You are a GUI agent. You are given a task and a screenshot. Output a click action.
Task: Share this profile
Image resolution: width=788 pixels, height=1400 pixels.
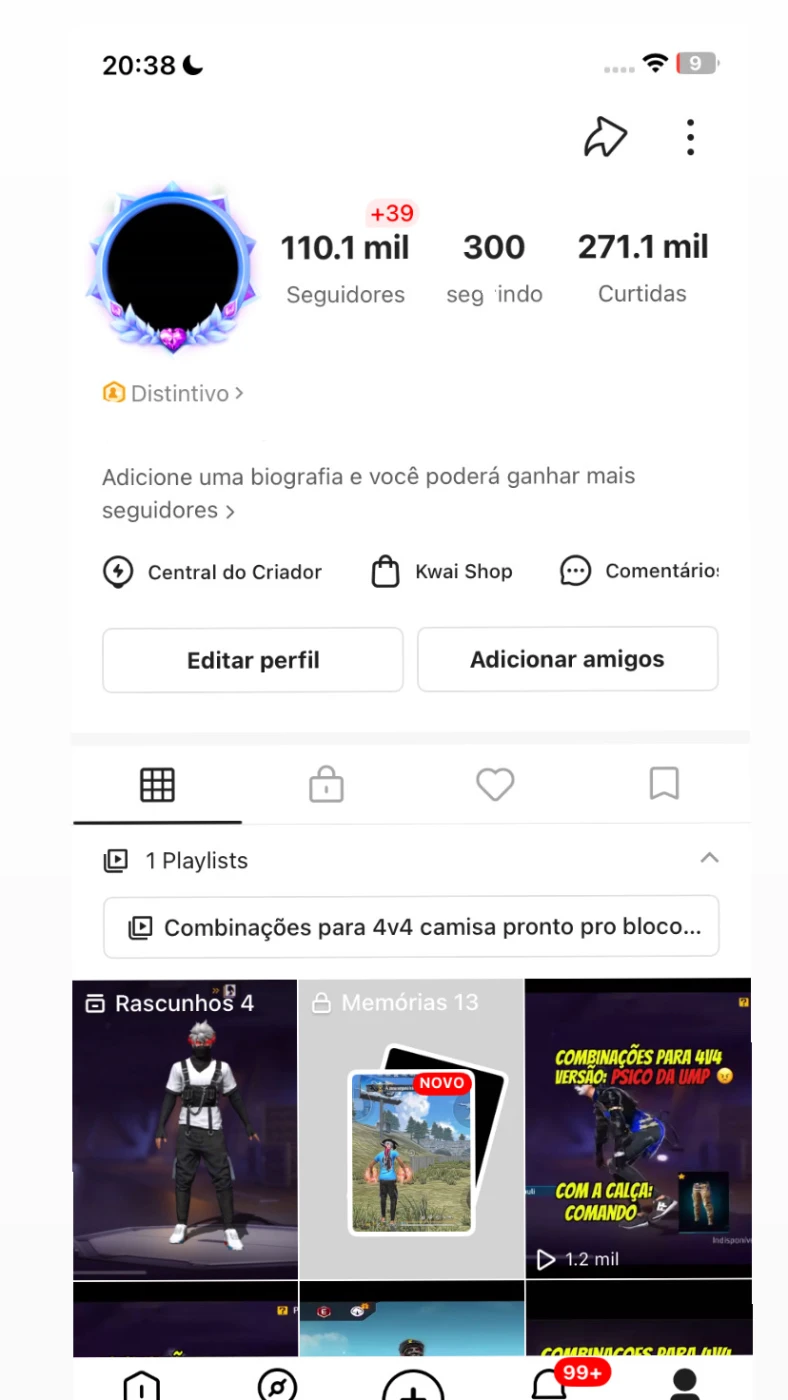pyautogui.click(x=605, y=138)
